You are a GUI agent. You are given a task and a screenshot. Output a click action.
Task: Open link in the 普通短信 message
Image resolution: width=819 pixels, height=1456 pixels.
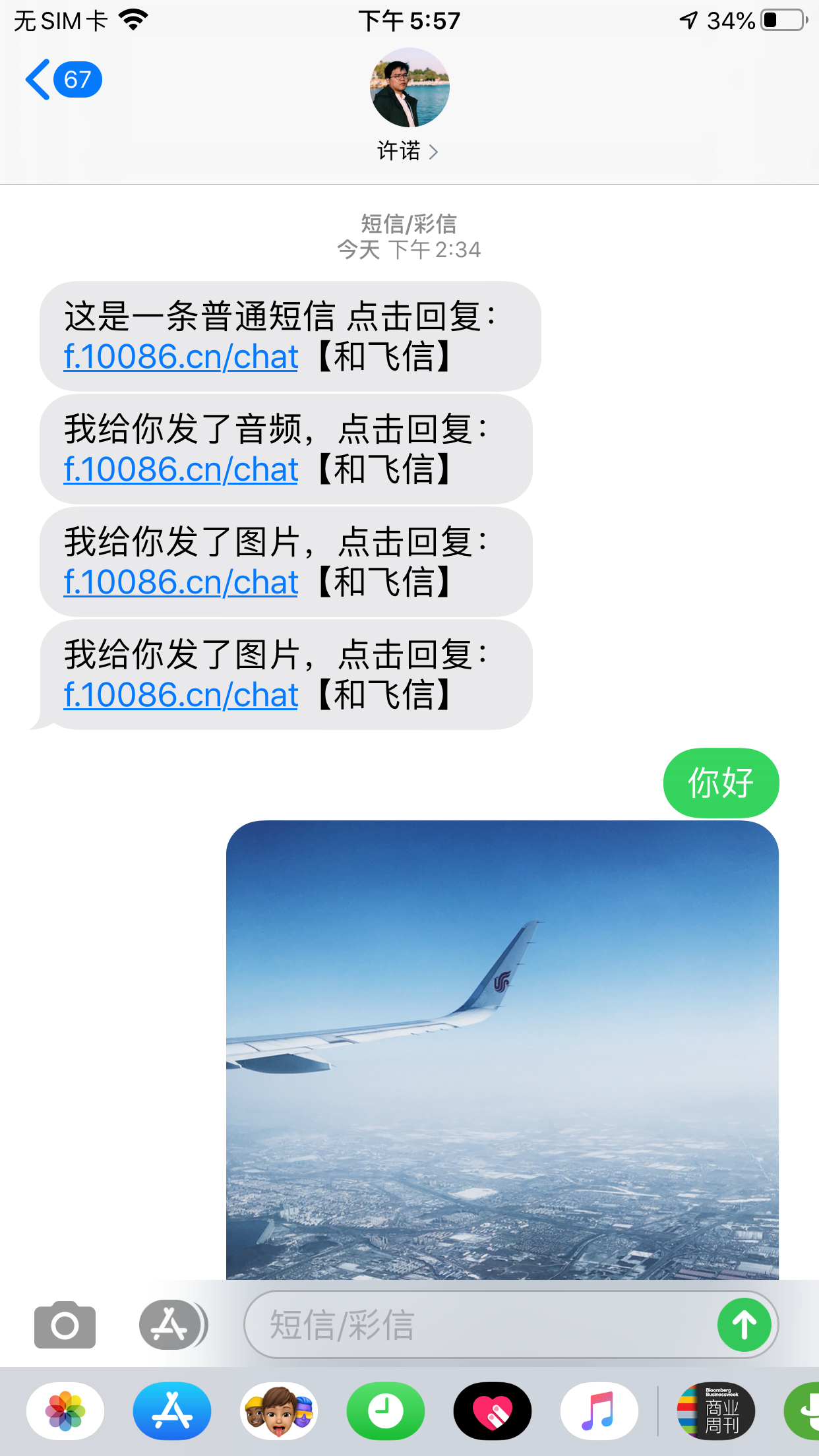click(181, 357)
